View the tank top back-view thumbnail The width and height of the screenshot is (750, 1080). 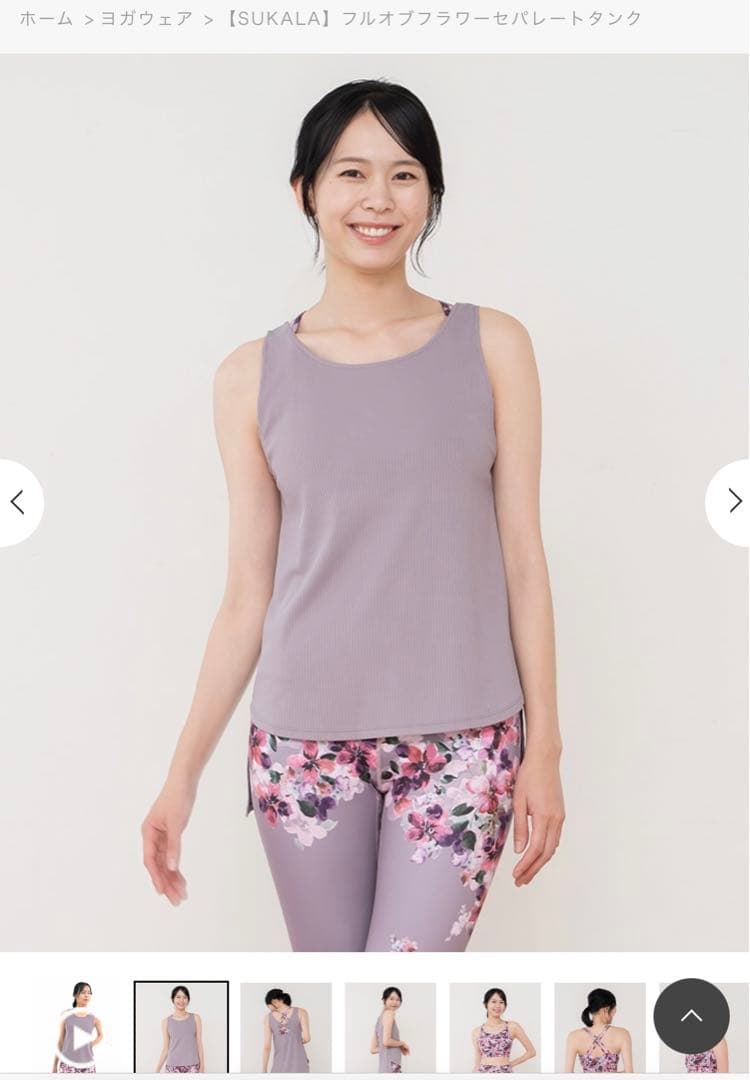[x=286, y=1028]
